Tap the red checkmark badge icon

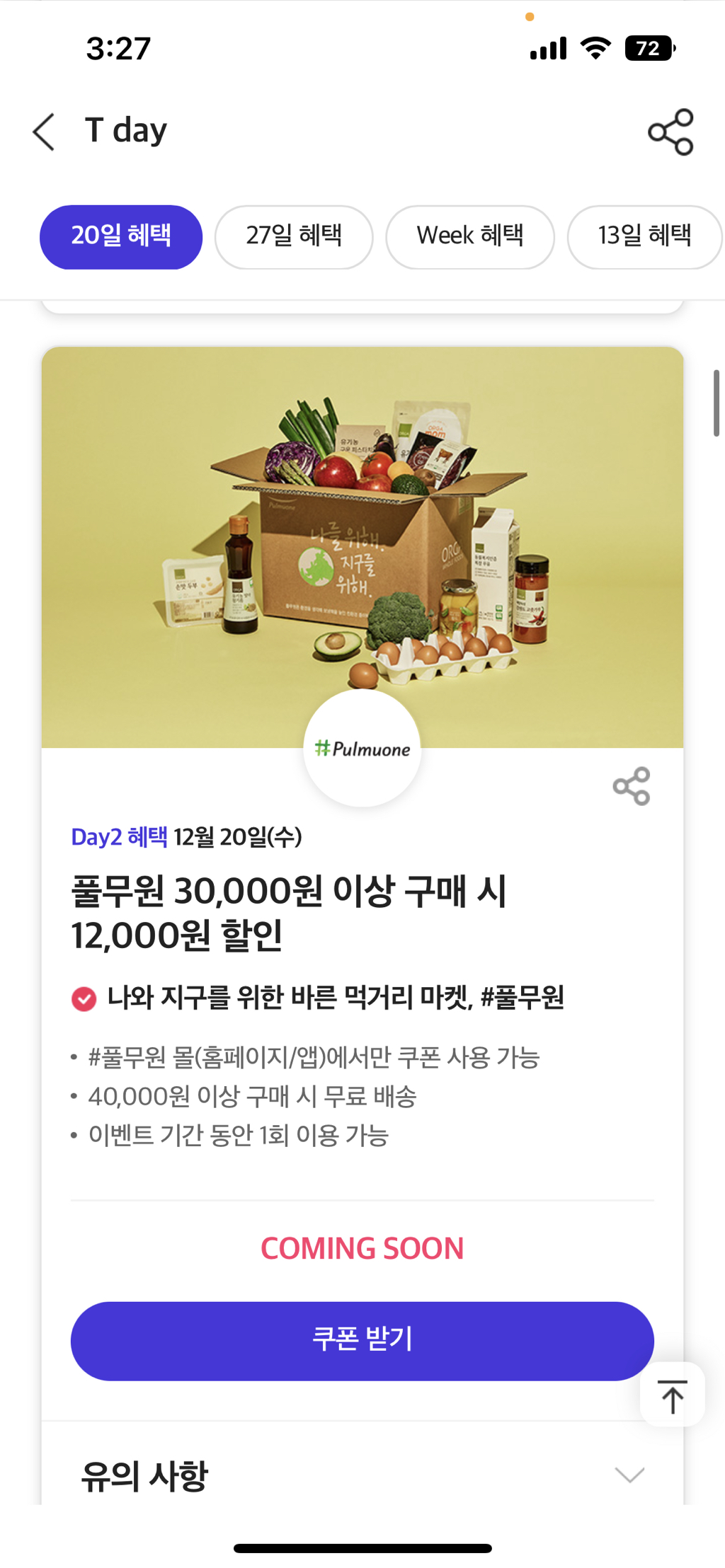coord(83,999)
